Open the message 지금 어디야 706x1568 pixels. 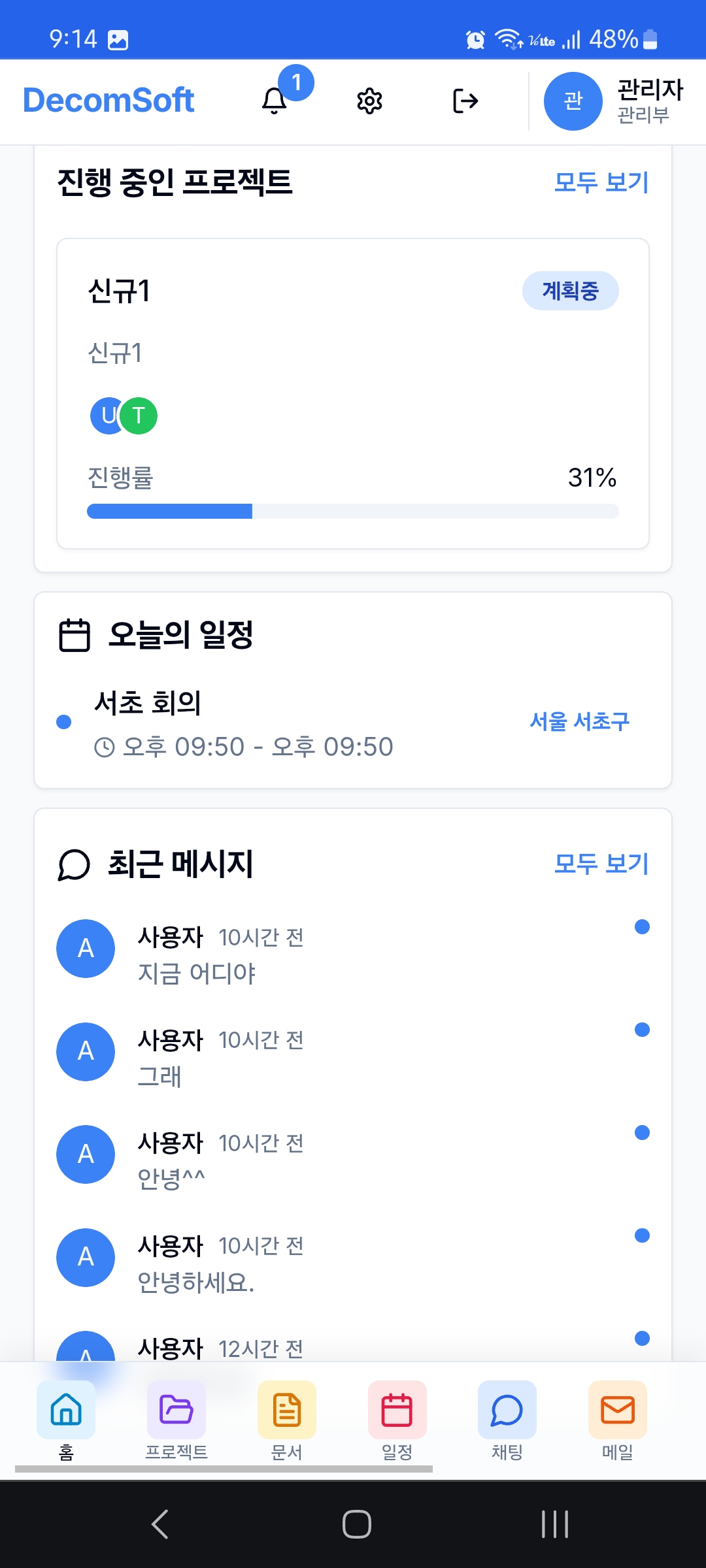(353, 949)
